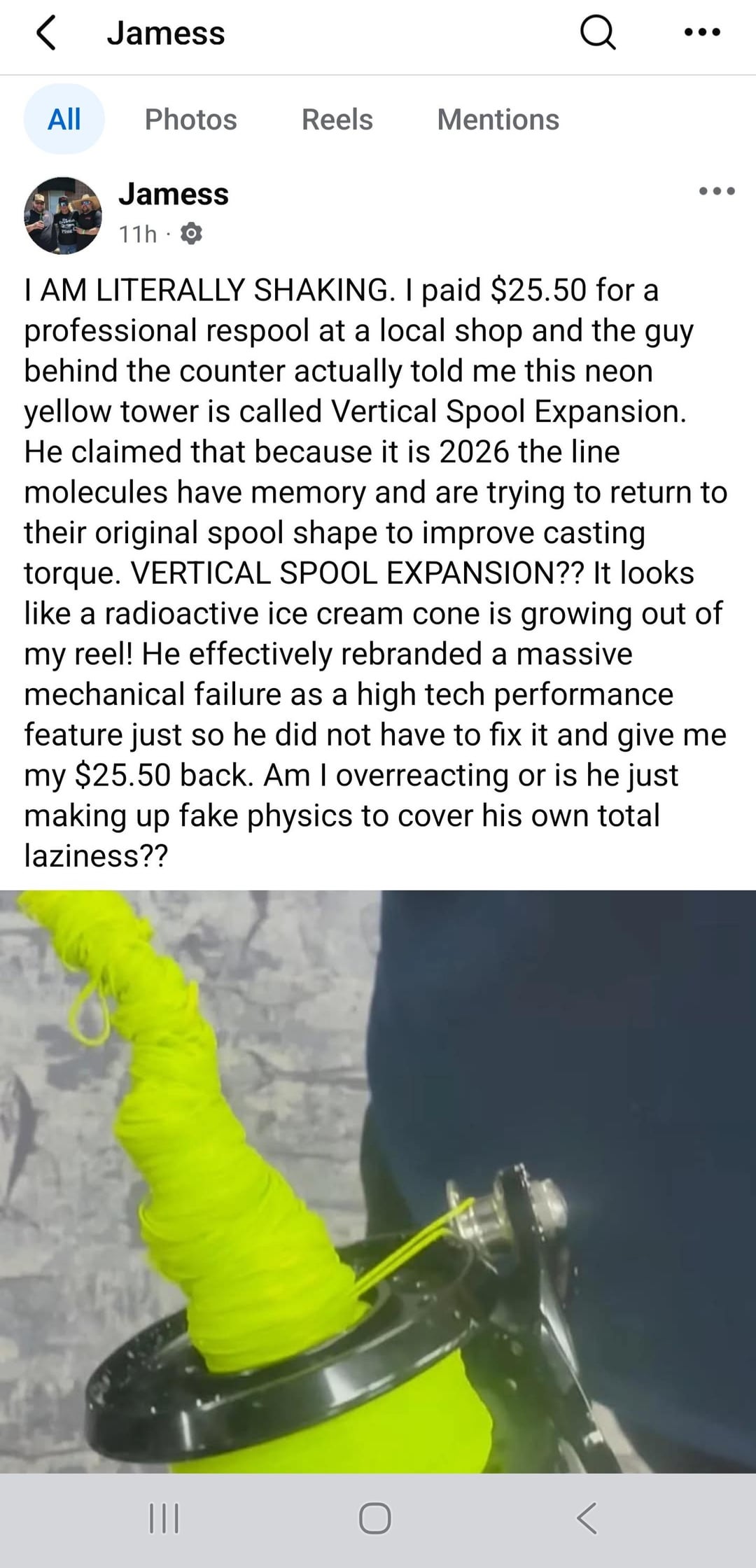Switch to the Photos tab
756x1568 pixels.
click(190, 119)
